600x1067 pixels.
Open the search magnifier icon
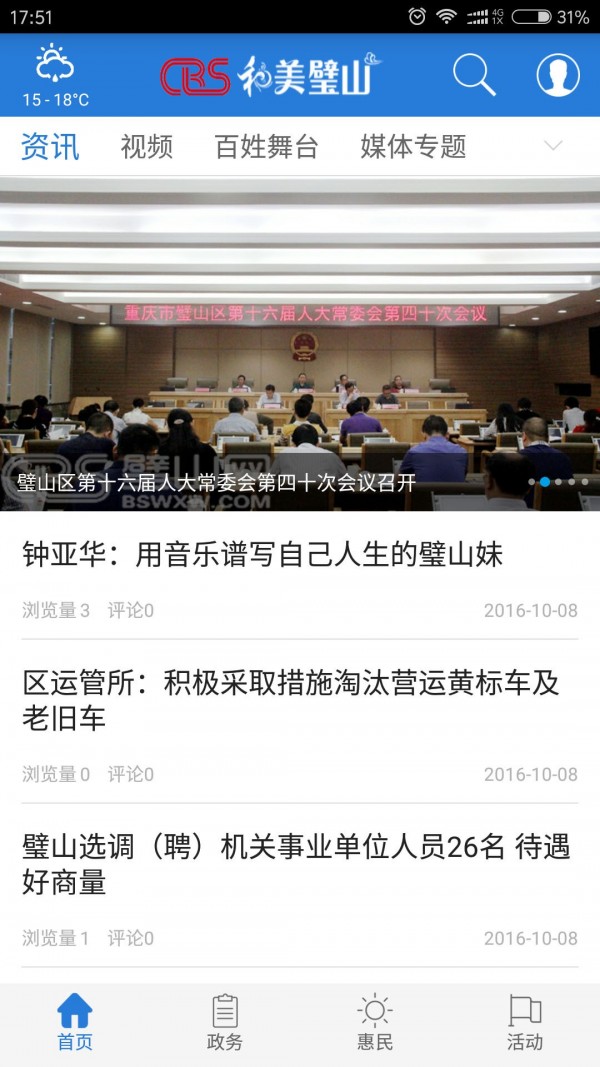point(474,75)
